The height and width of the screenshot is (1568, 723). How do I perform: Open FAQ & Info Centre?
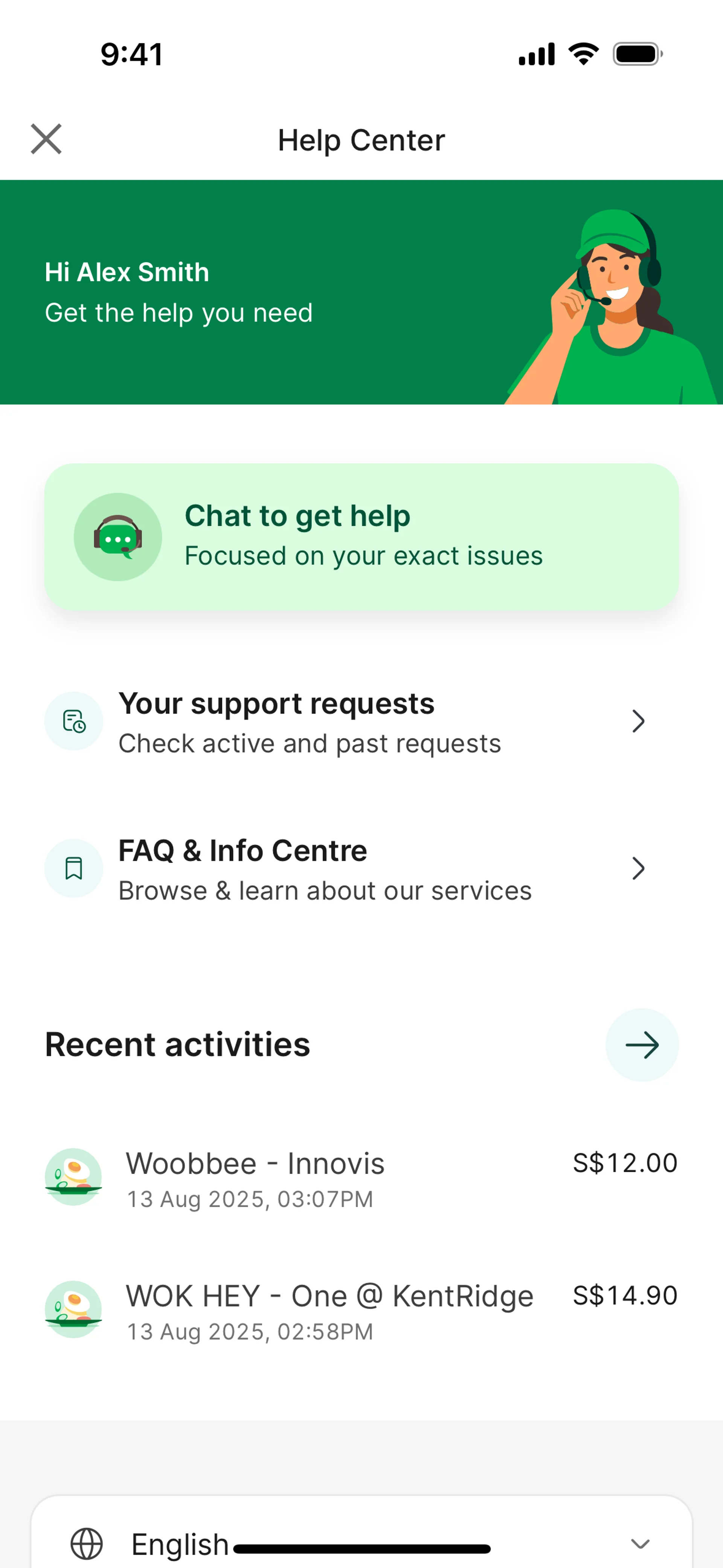361,869
